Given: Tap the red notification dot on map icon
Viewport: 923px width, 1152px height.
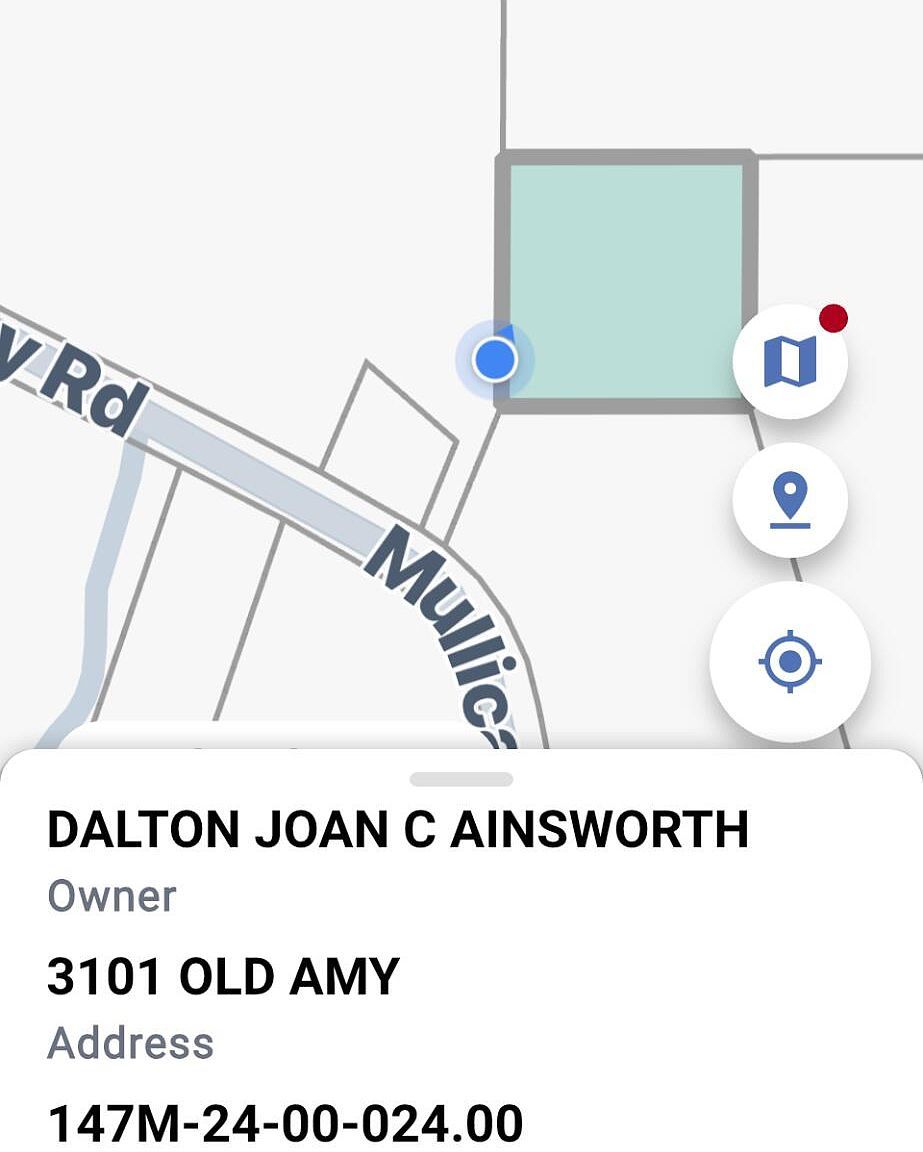Looking at the screenshot, I should tap(833, 318).
